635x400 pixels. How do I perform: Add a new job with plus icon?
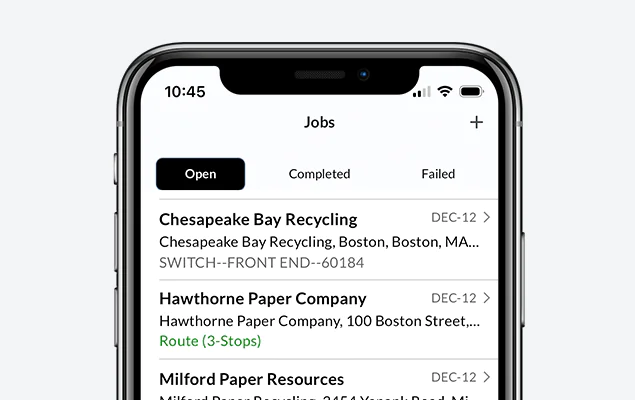[476, 122]
